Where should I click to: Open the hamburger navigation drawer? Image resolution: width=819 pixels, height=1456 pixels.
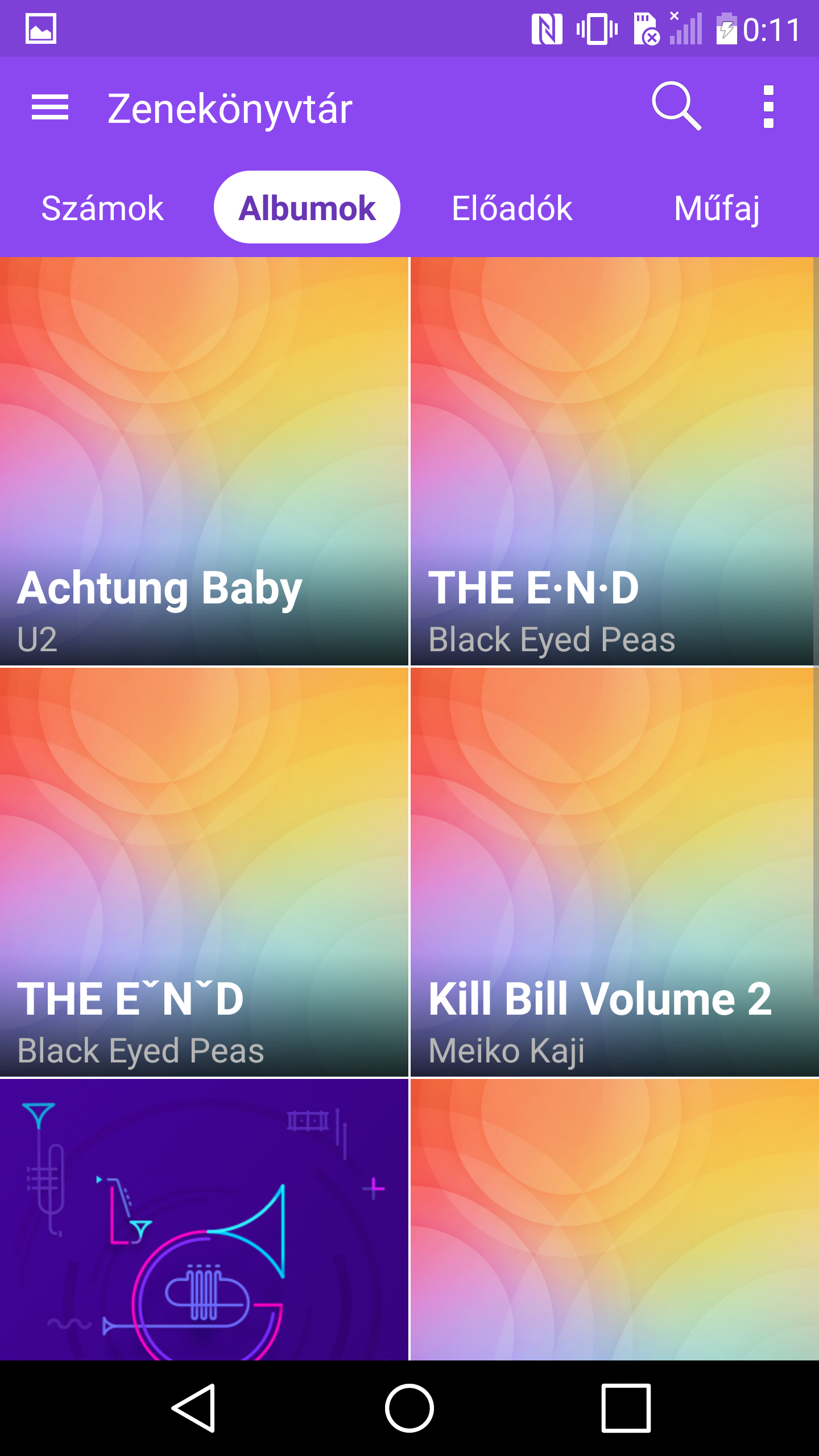[50, 107]
